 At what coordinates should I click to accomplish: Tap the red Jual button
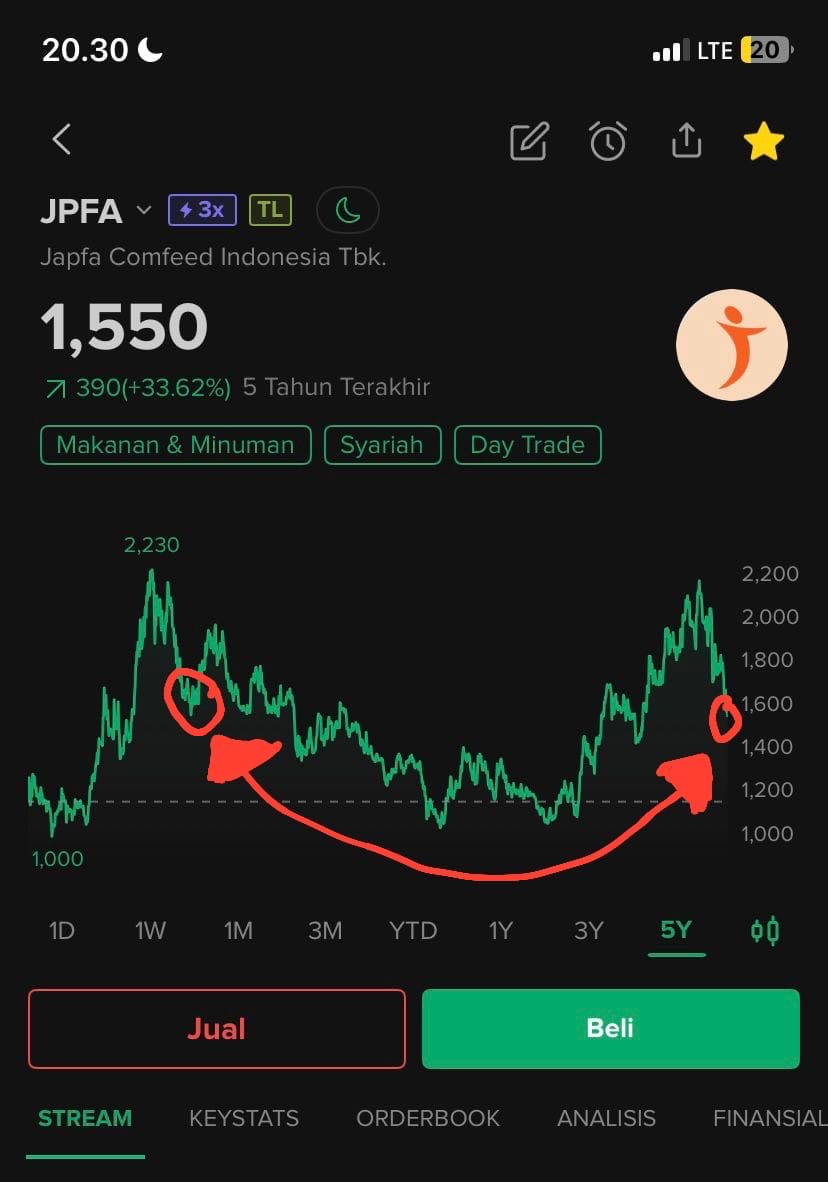coord(217,1029)
